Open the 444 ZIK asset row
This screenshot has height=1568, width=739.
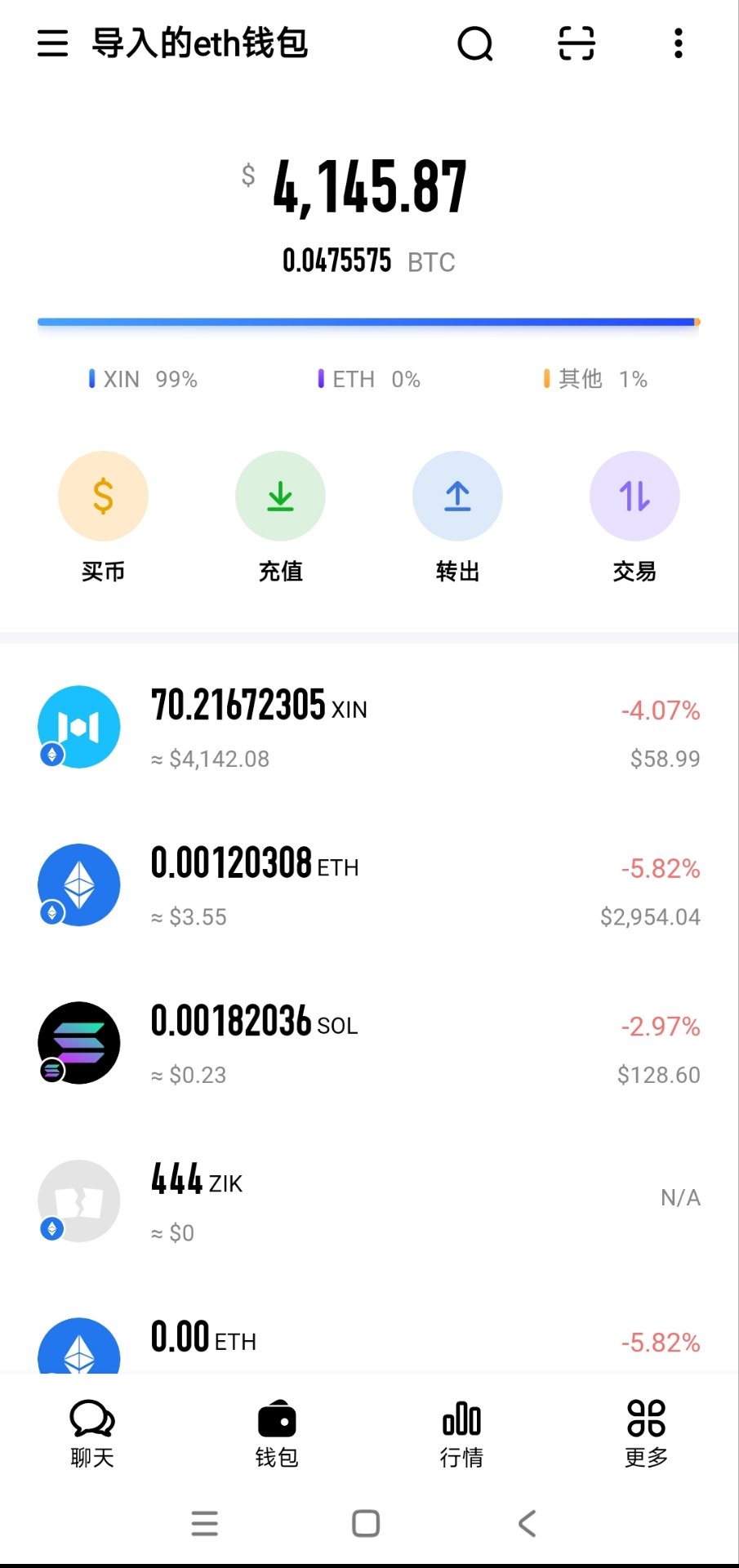369,1201
